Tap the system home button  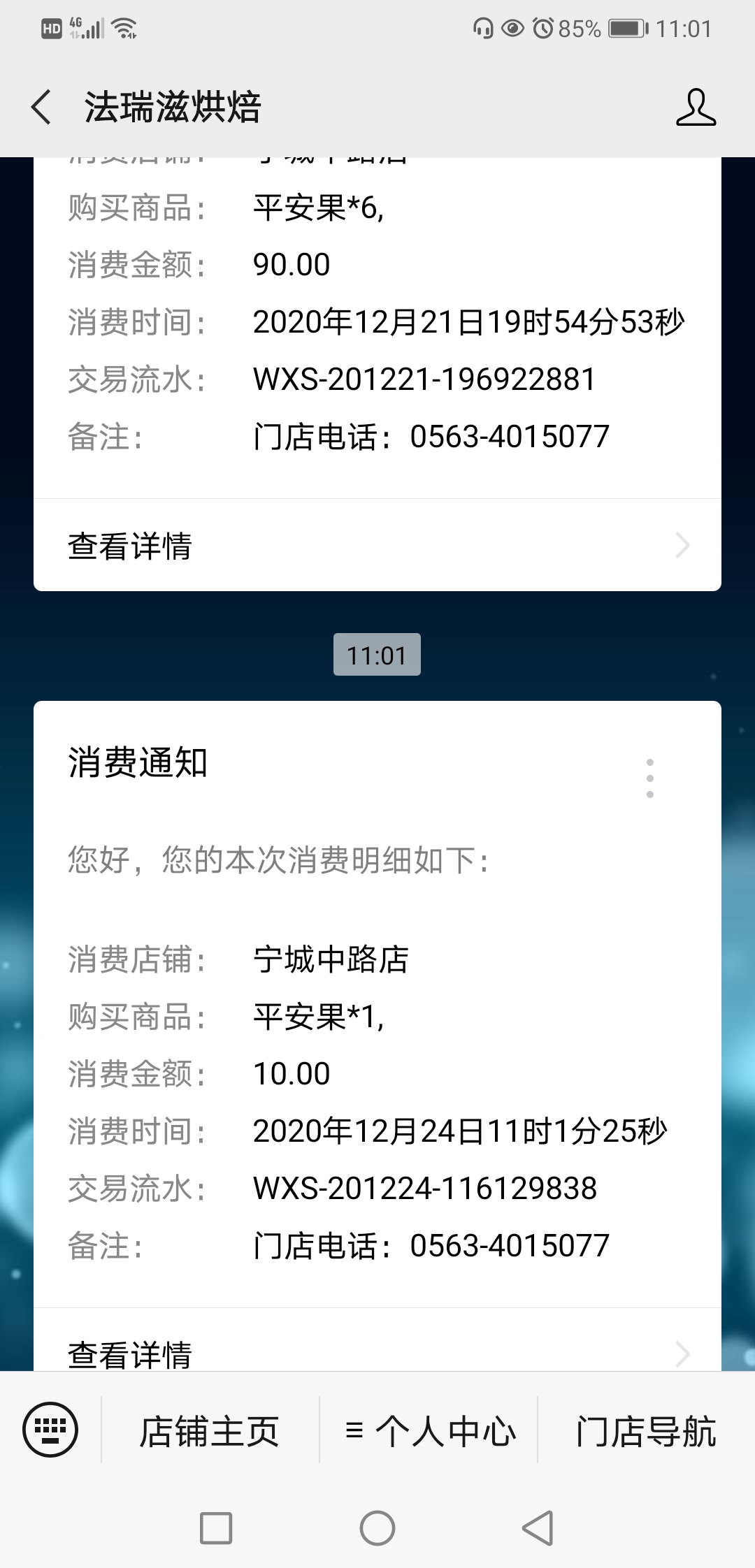click(x=377, y=1528)
